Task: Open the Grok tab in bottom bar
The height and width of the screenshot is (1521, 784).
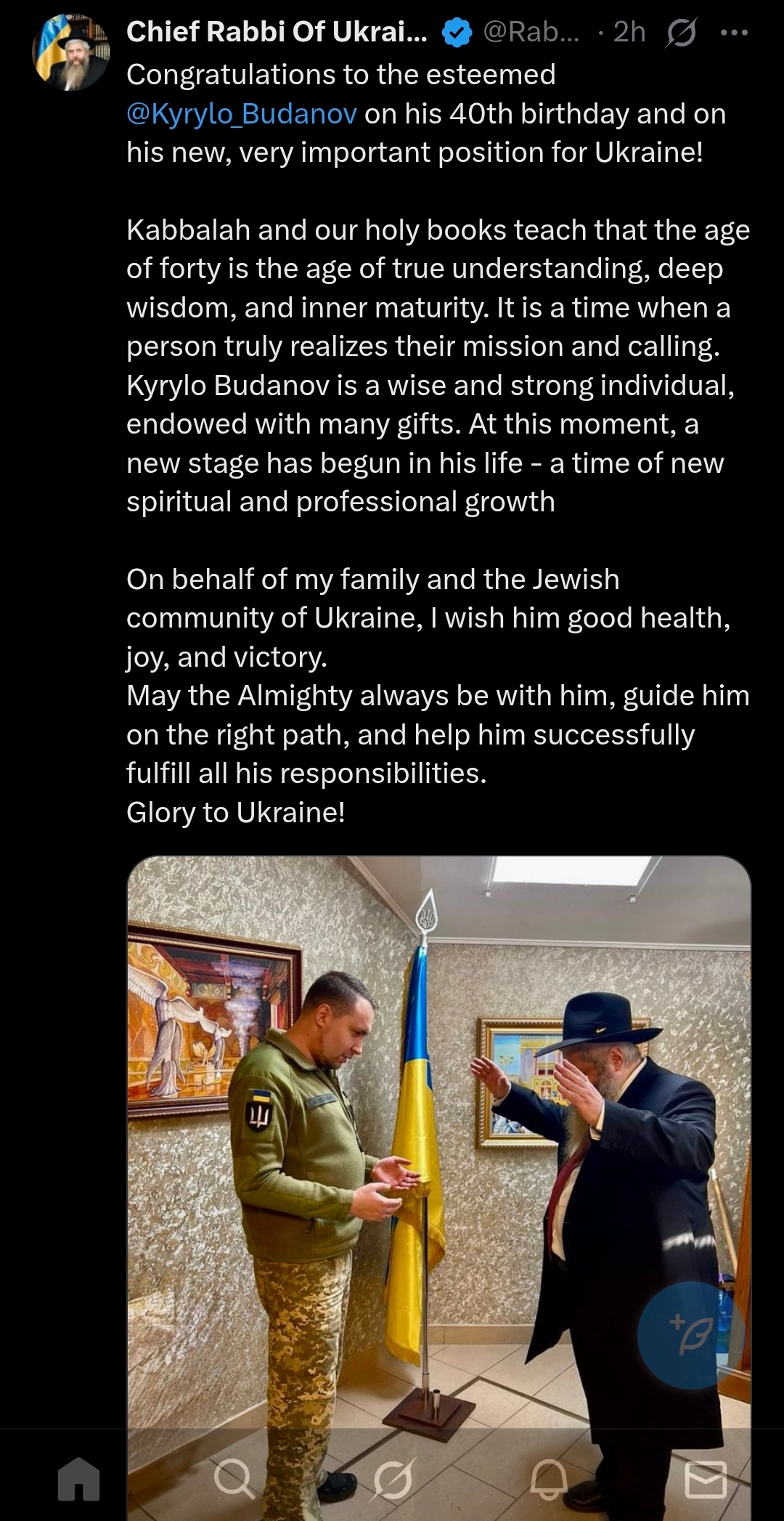Action: pos(393,1479)
